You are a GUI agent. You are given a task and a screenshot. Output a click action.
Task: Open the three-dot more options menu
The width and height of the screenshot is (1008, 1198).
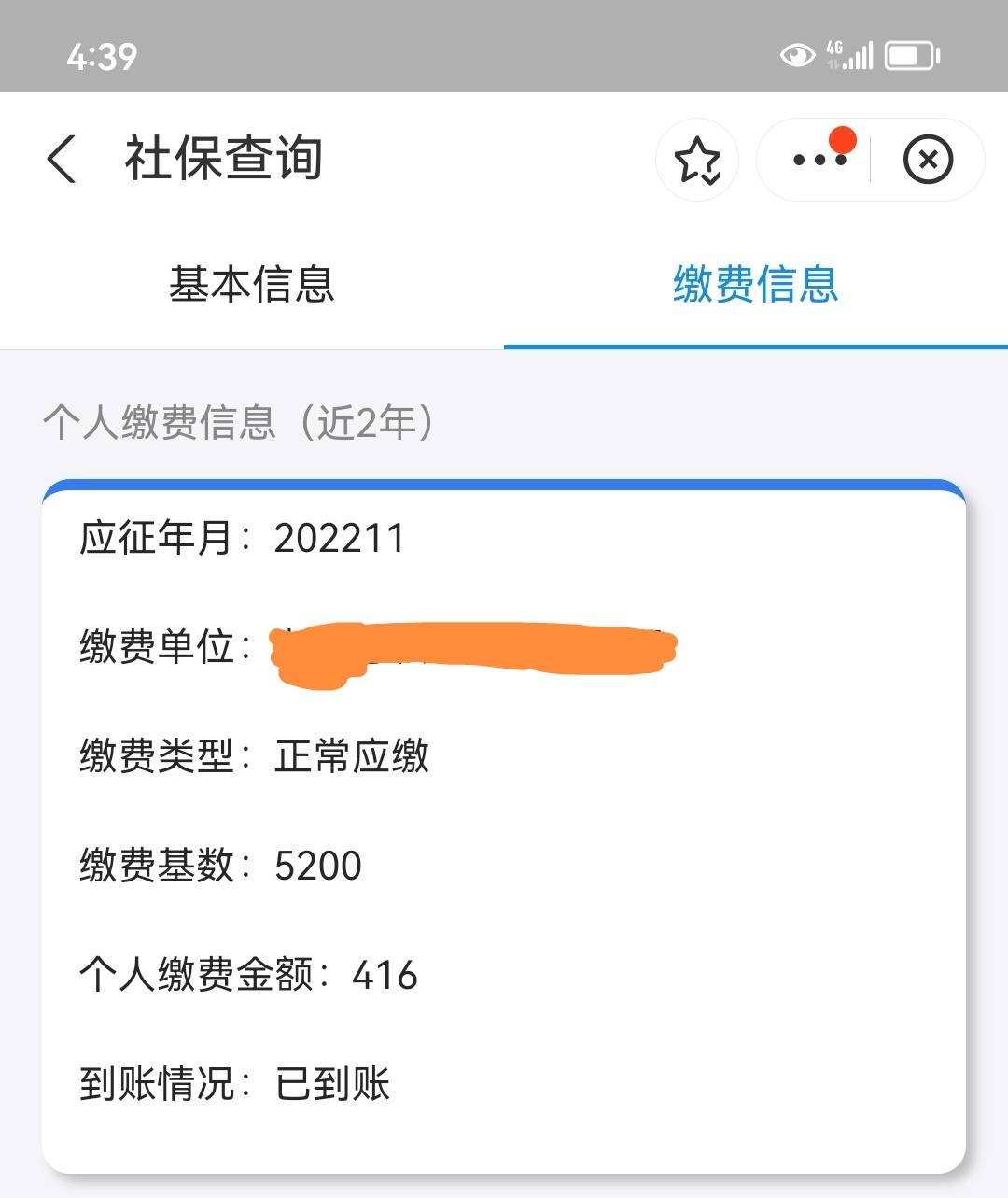coord(819,160)
